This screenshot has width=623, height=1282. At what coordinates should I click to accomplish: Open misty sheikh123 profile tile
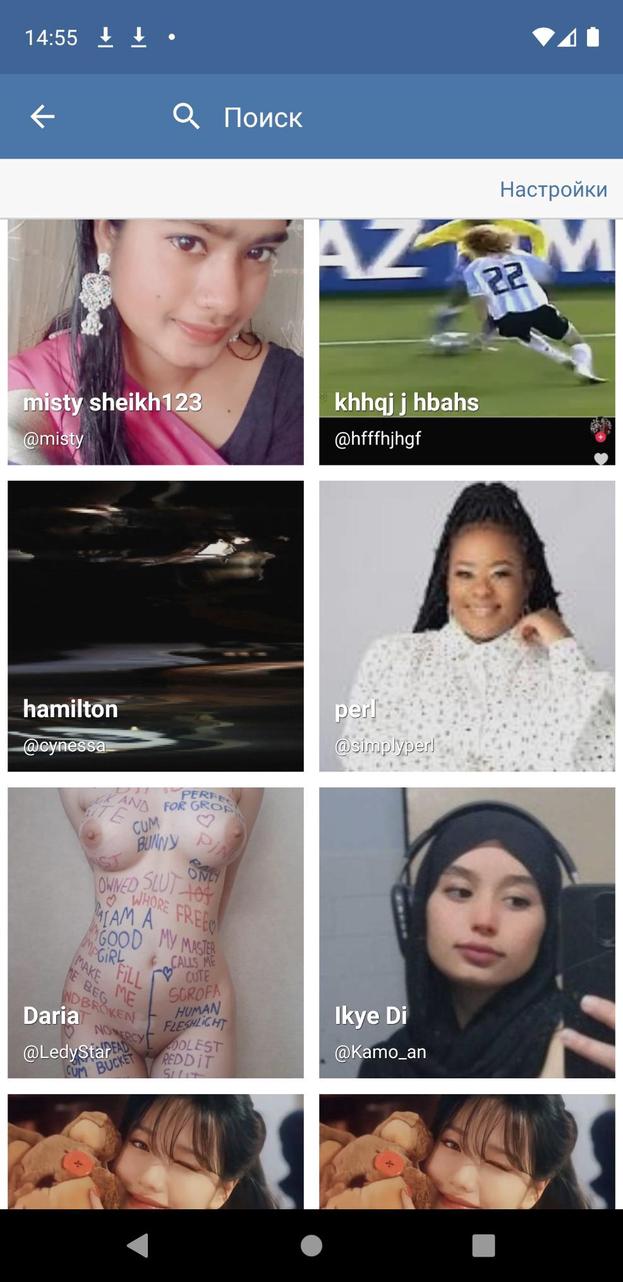(x=155, y=342)
